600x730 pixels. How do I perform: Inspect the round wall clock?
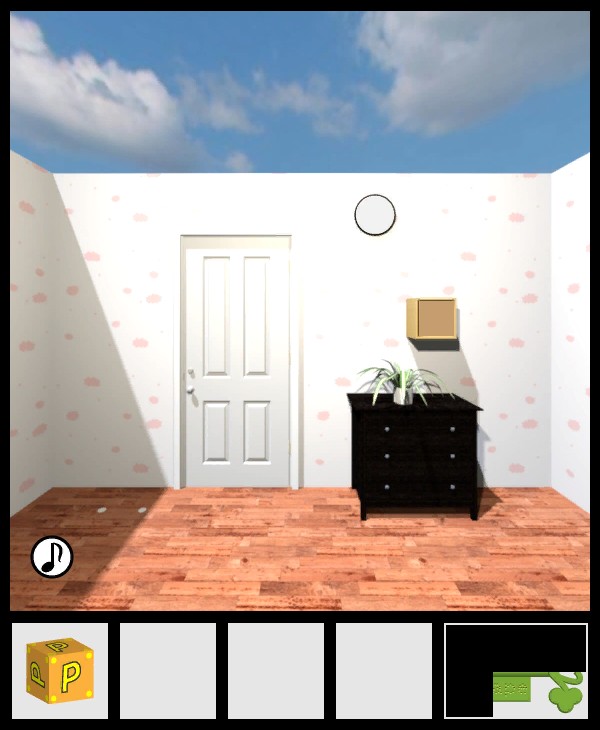pos(375,215)
